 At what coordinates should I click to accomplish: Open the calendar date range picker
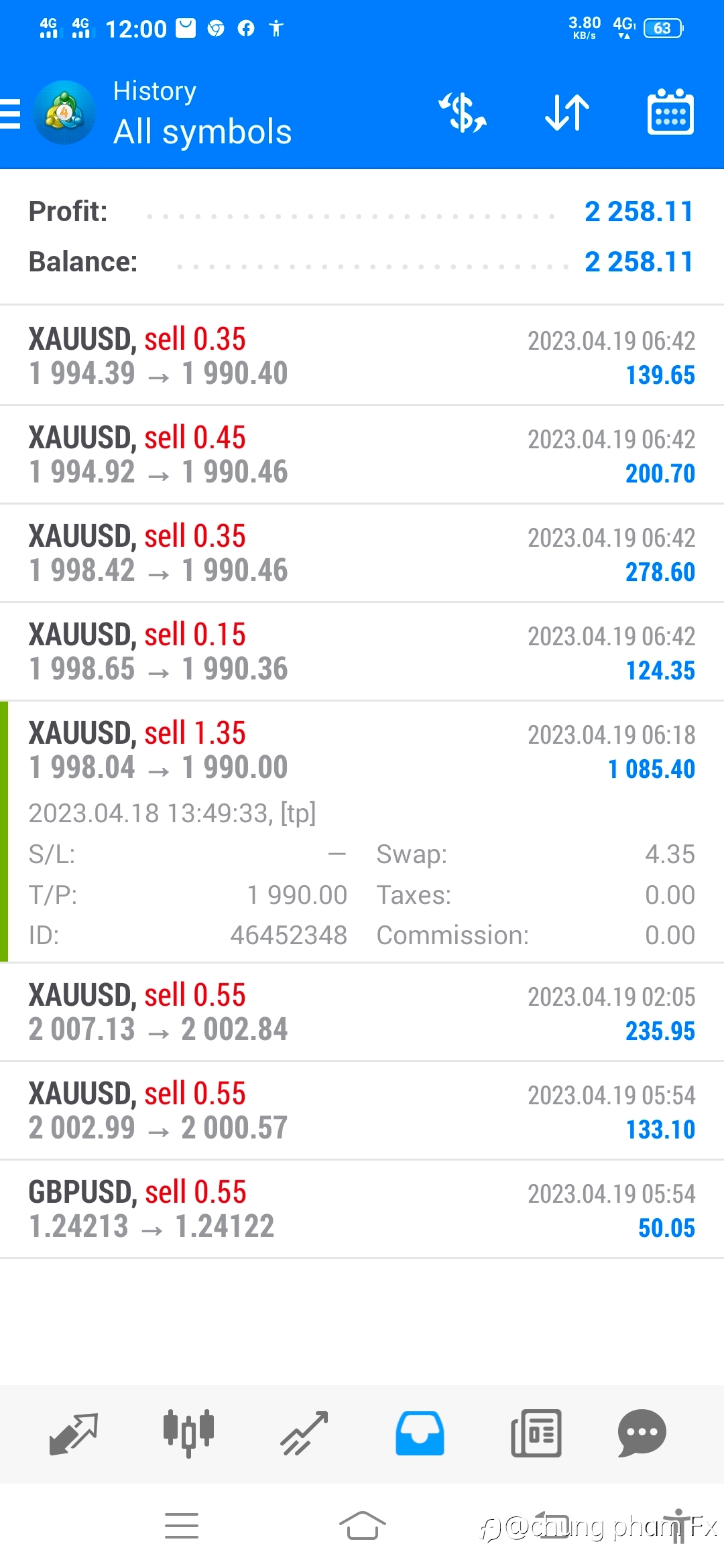click(670, 112)
